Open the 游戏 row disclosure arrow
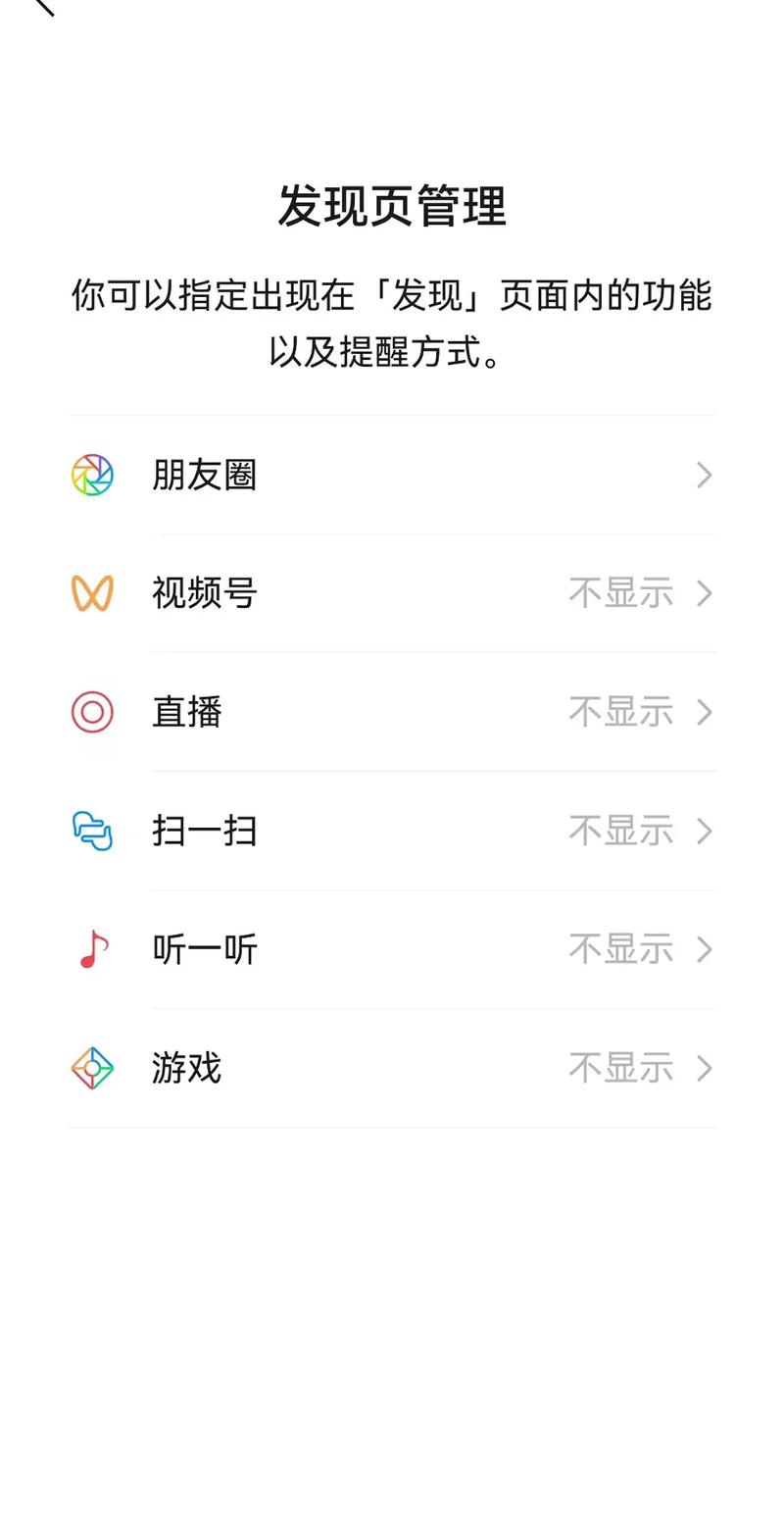The image size is (784, 1517). tap(704, 1068)
